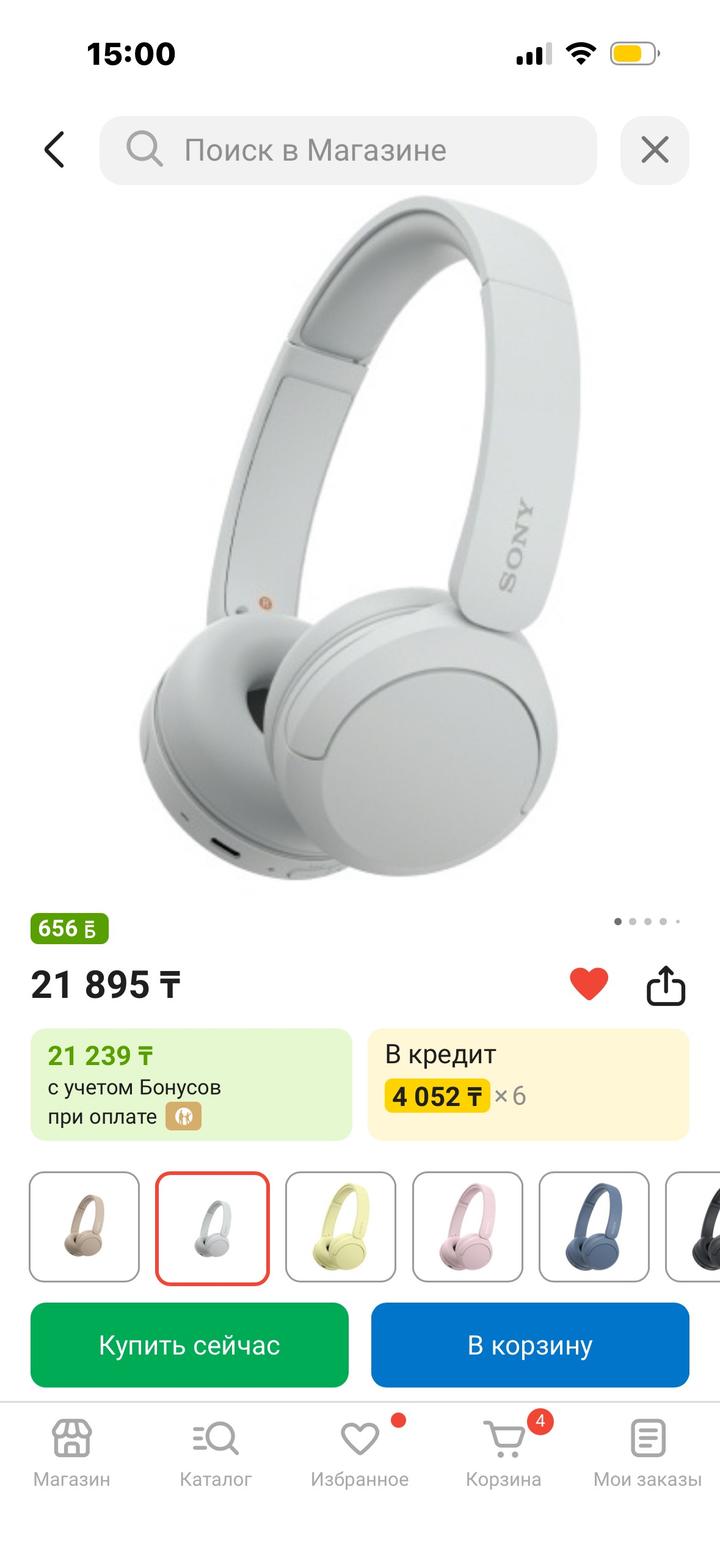Select the pink headphone color
Image resolution: width=720 pixels, height=1561 pixels.
tap(467, 1227)
